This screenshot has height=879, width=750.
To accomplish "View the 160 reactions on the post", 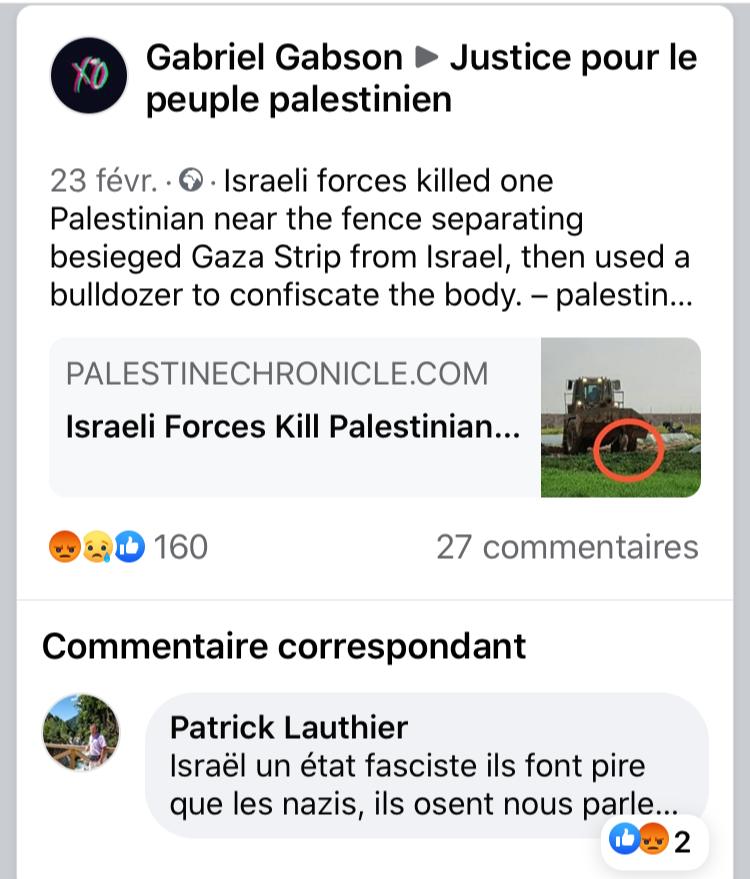I will (x=128, y=547).
